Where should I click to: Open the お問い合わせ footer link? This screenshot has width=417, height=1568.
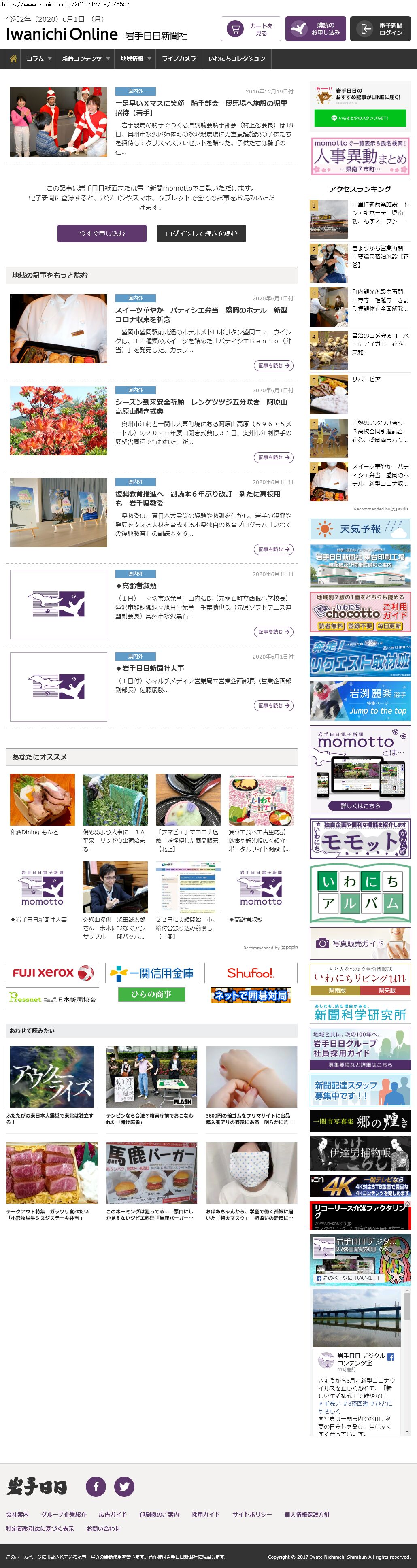pos(103,1528)
